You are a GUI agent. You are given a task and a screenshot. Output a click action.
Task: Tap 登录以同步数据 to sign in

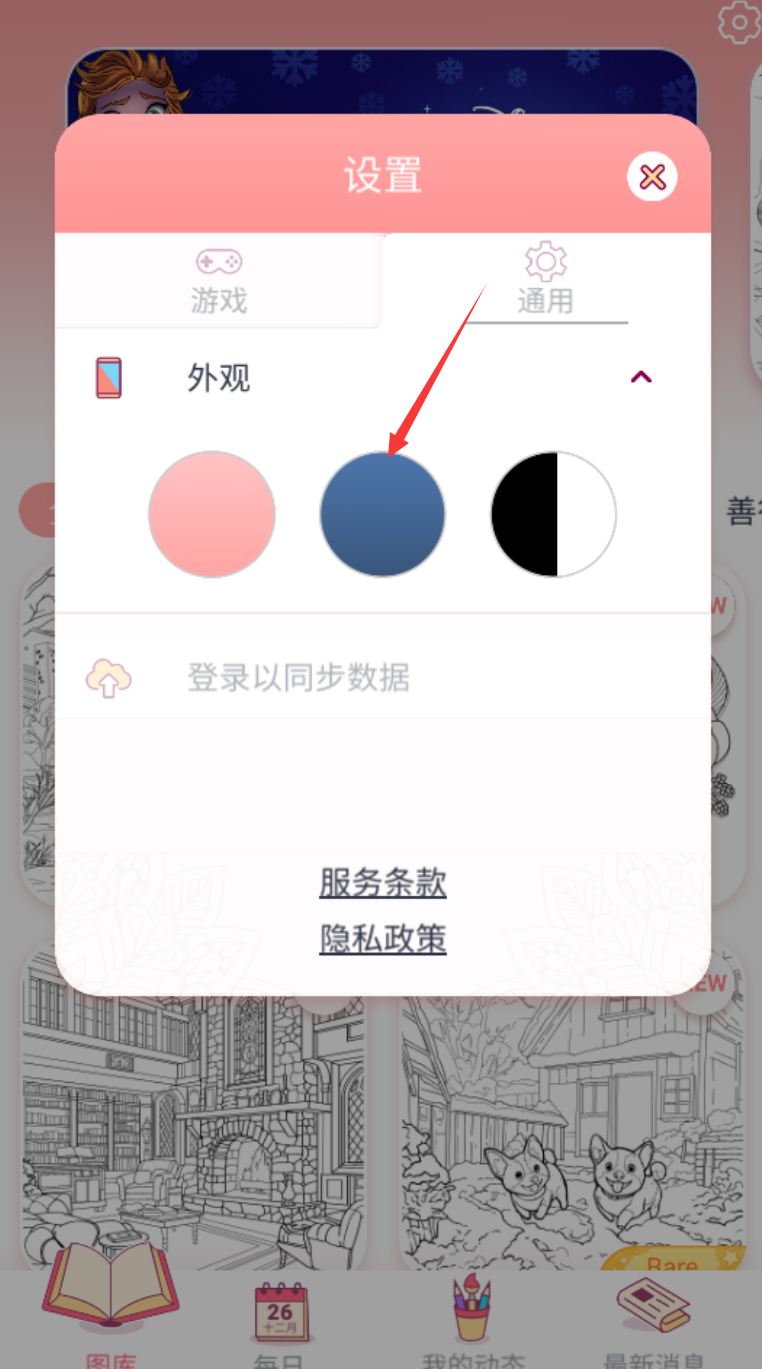298,677
